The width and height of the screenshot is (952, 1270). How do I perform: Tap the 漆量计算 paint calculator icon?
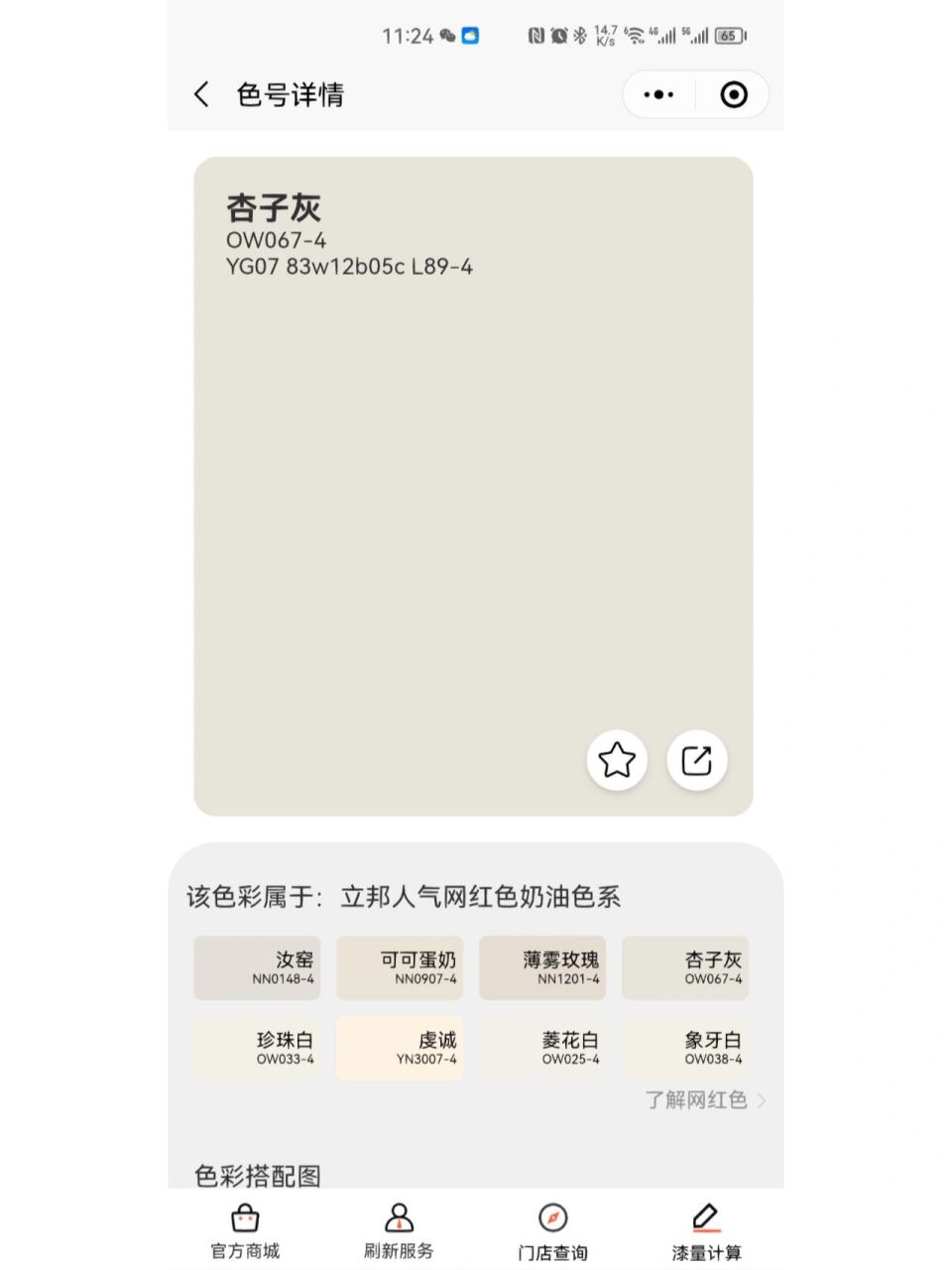(705, 1227)
